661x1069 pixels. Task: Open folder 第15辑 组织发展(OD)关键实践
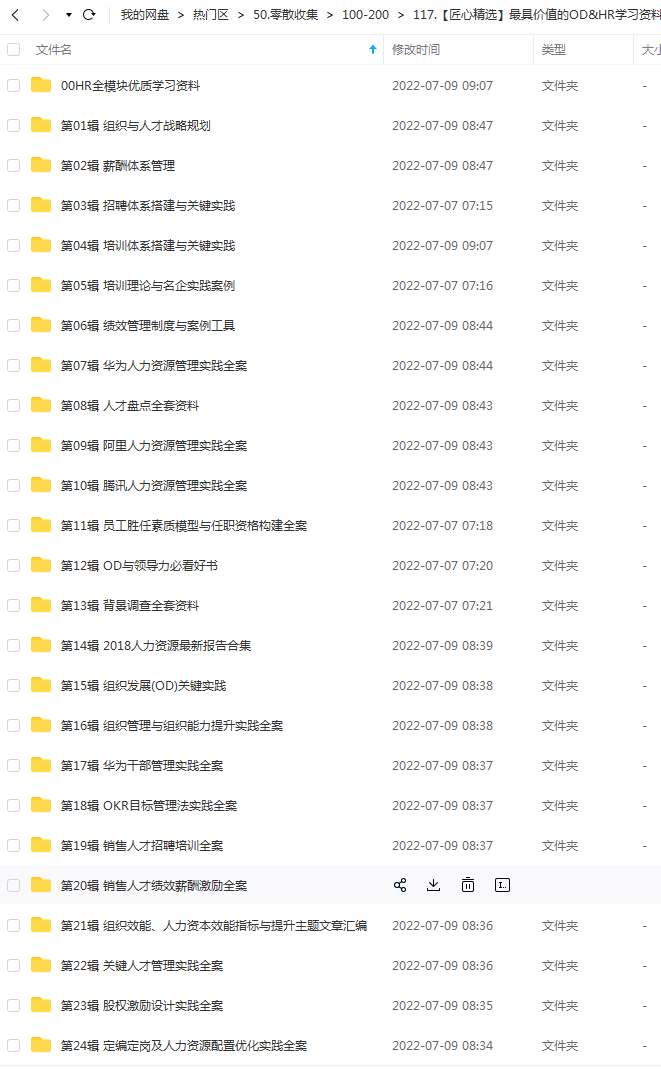point(143,686)
